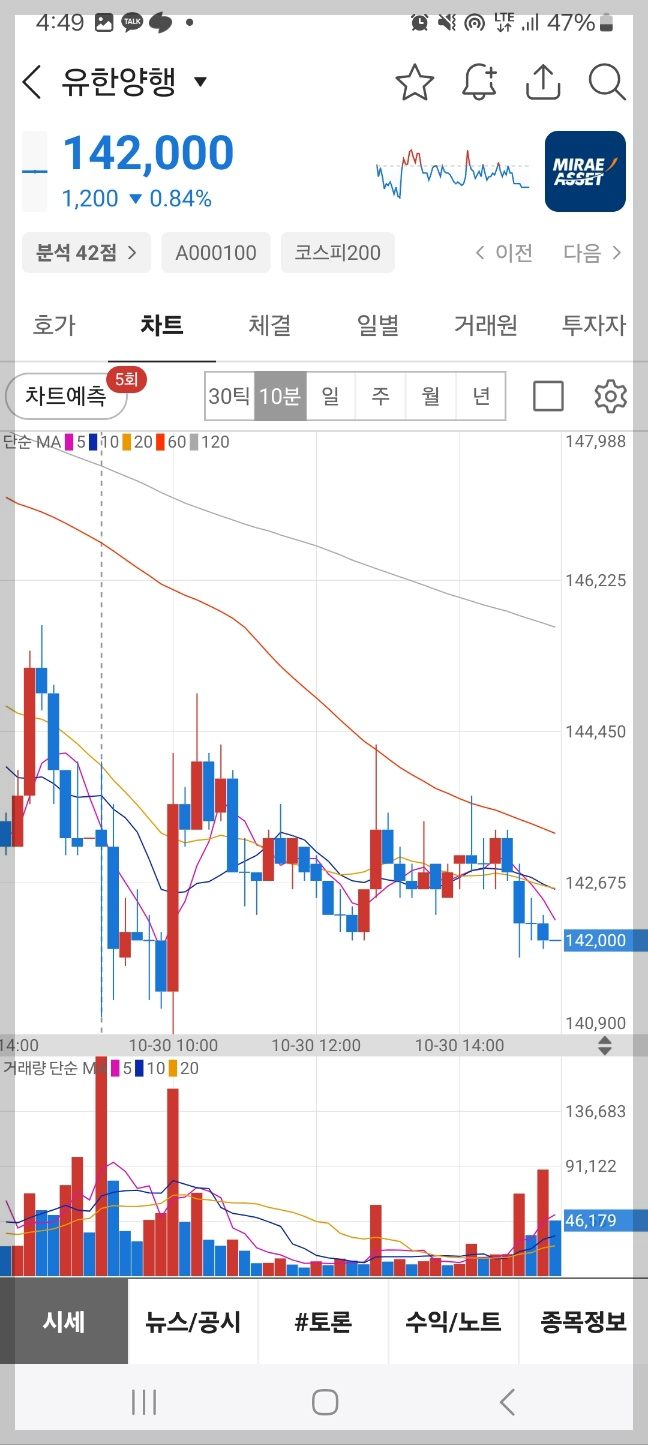Open the stock search
This screenshot has width=648, height=1445.
(x=606, y=82)
